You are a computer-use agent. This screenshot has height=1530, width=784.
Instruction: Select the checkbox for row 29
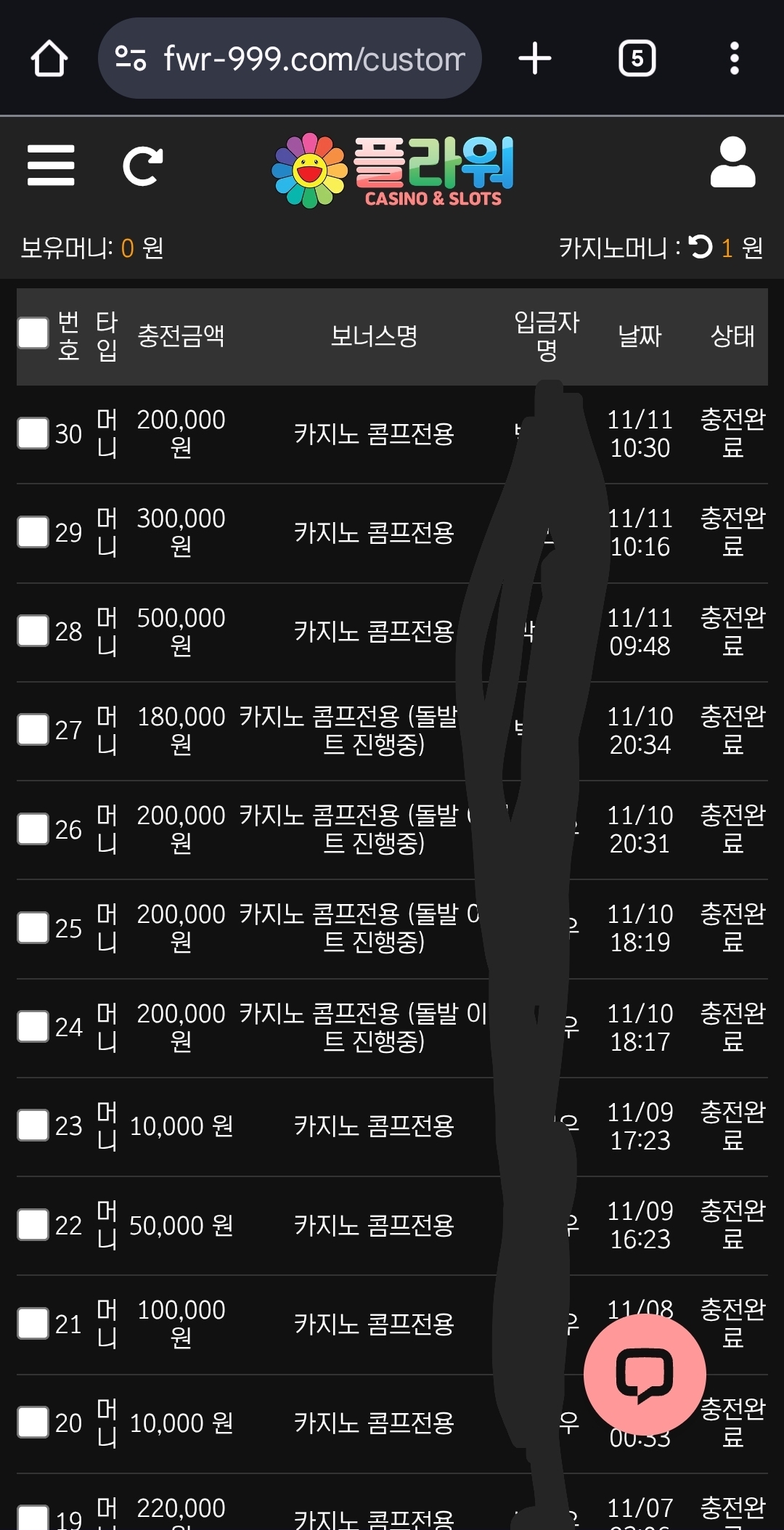[x=33, y=532]
